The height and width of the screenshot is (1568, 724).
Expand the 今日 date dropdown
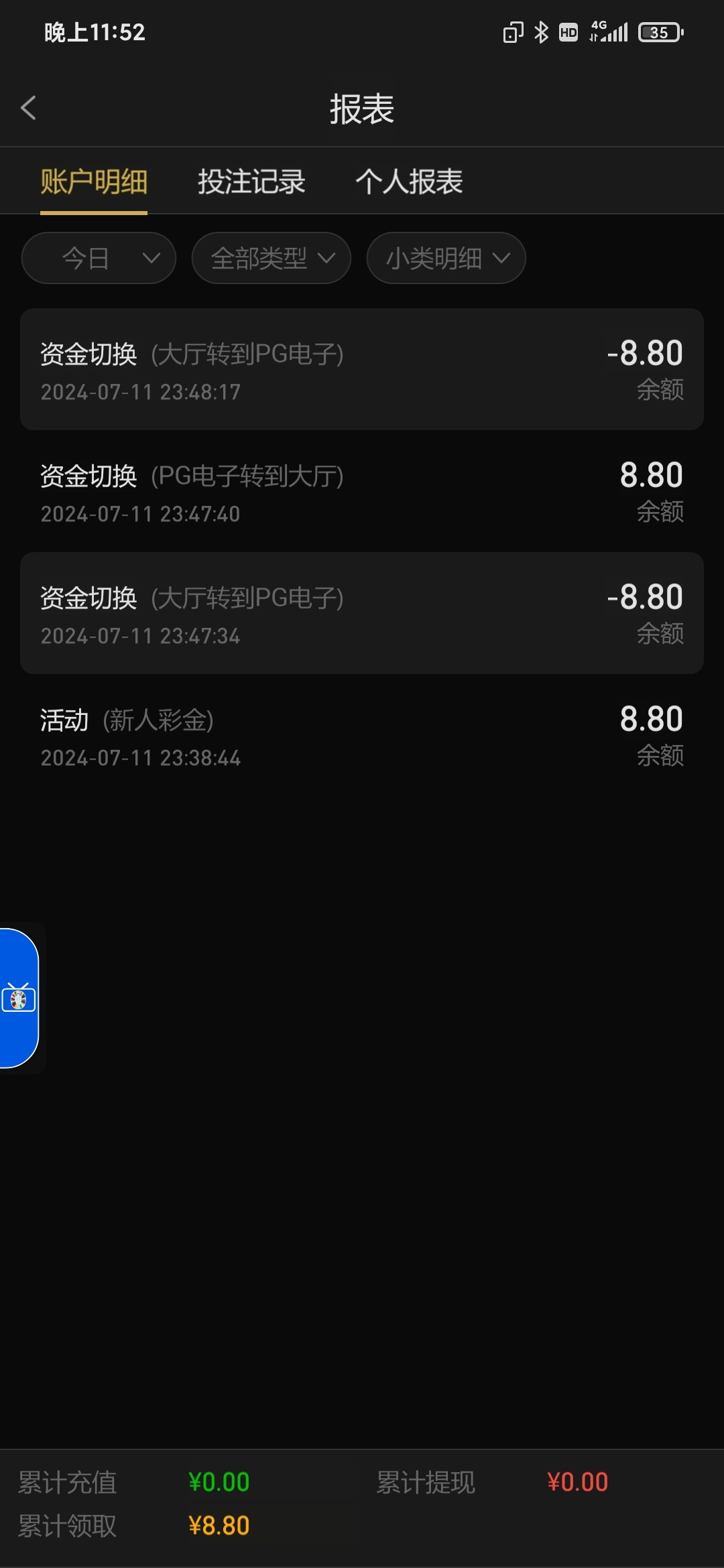(x=99, y=258)
